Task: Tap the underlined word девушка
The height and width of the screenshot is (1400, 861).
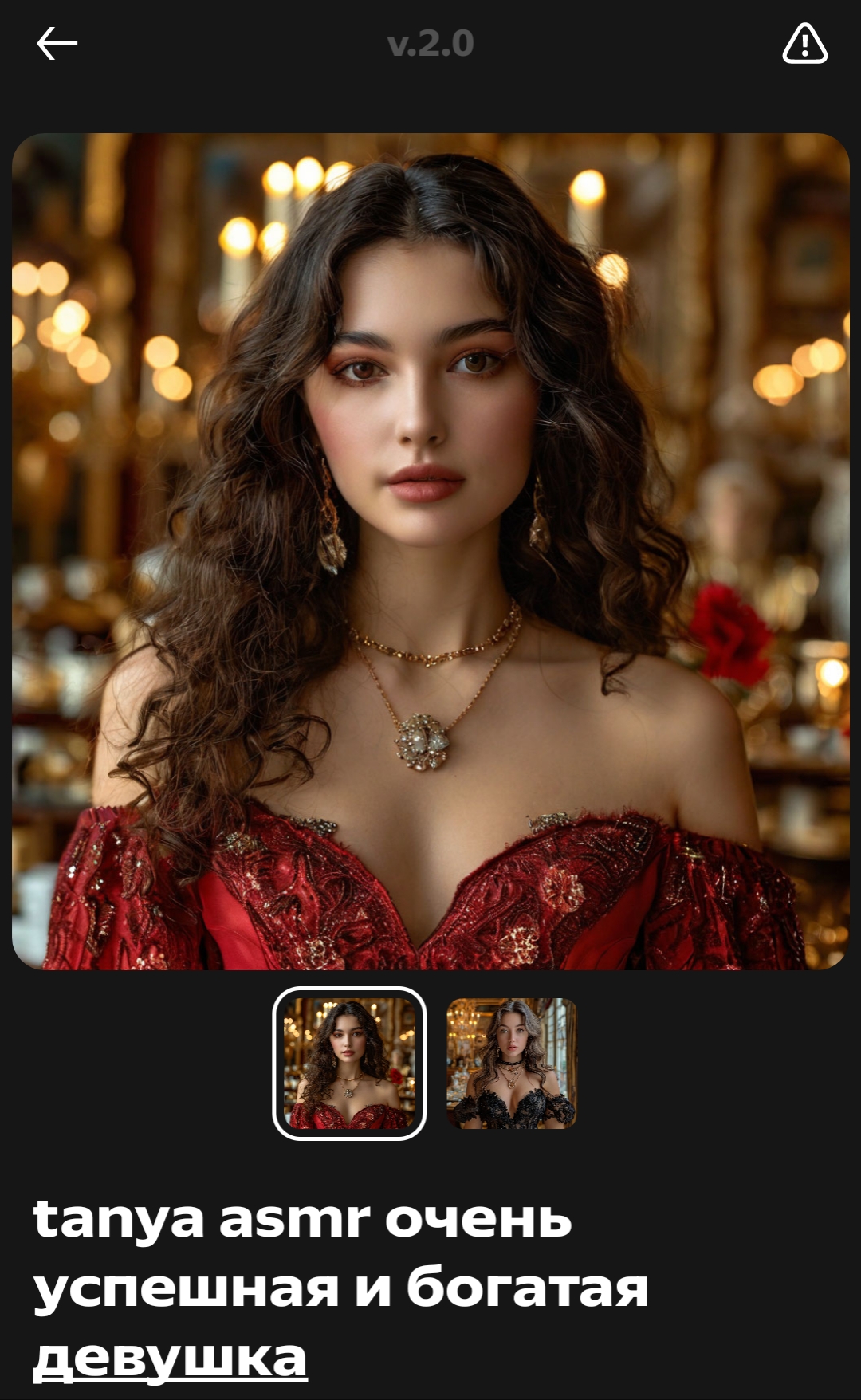Action: 170,1358
